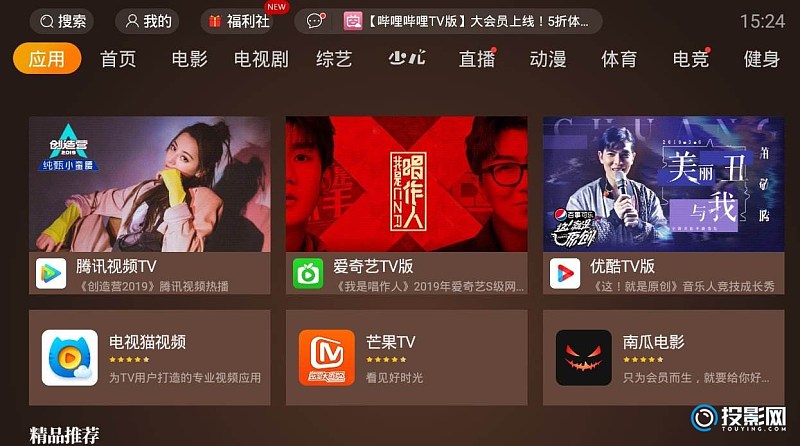Open the 芒果TV app tile
The height and width of the screenshot is (446, 800).
click(x=406, y=357)
